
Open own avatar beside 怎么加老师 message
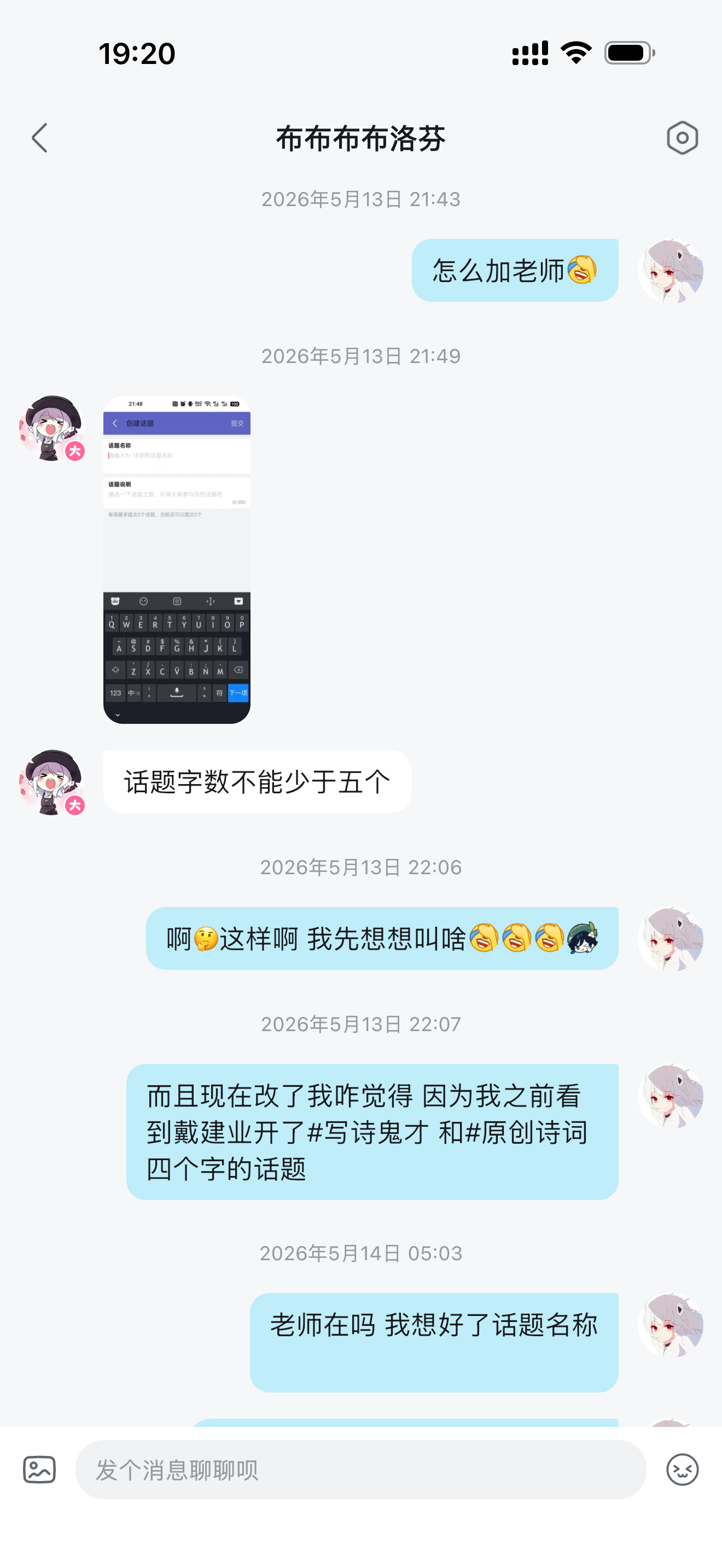tap(670, 271)
